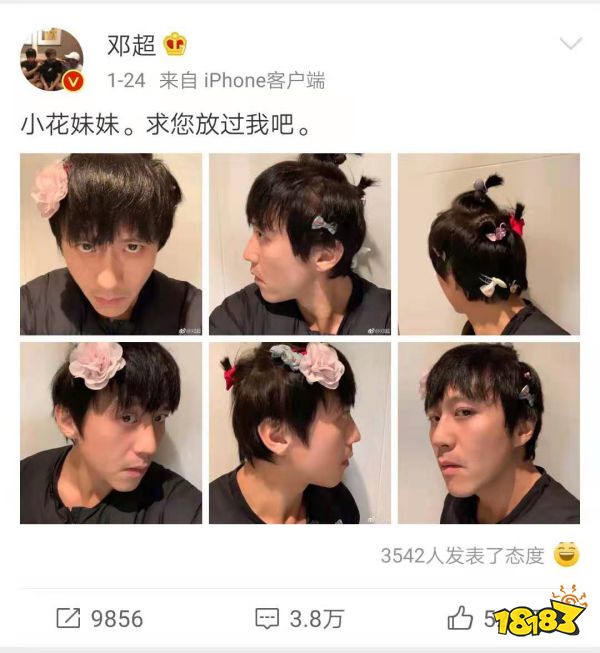Expand the post options chevron

(x=570, y=43)
